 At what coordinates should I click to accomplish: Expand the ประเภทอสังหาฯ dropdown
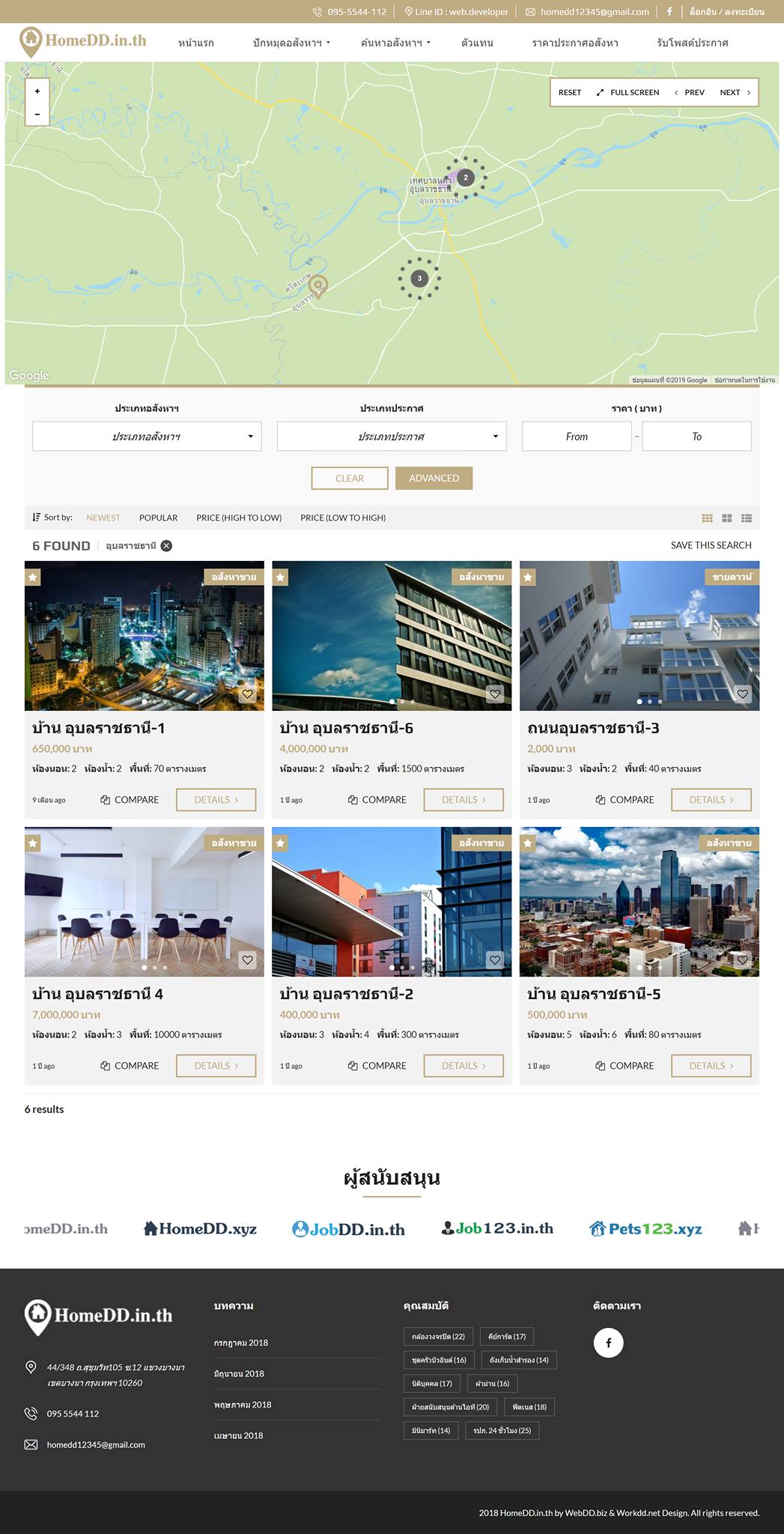click(147, 437)
